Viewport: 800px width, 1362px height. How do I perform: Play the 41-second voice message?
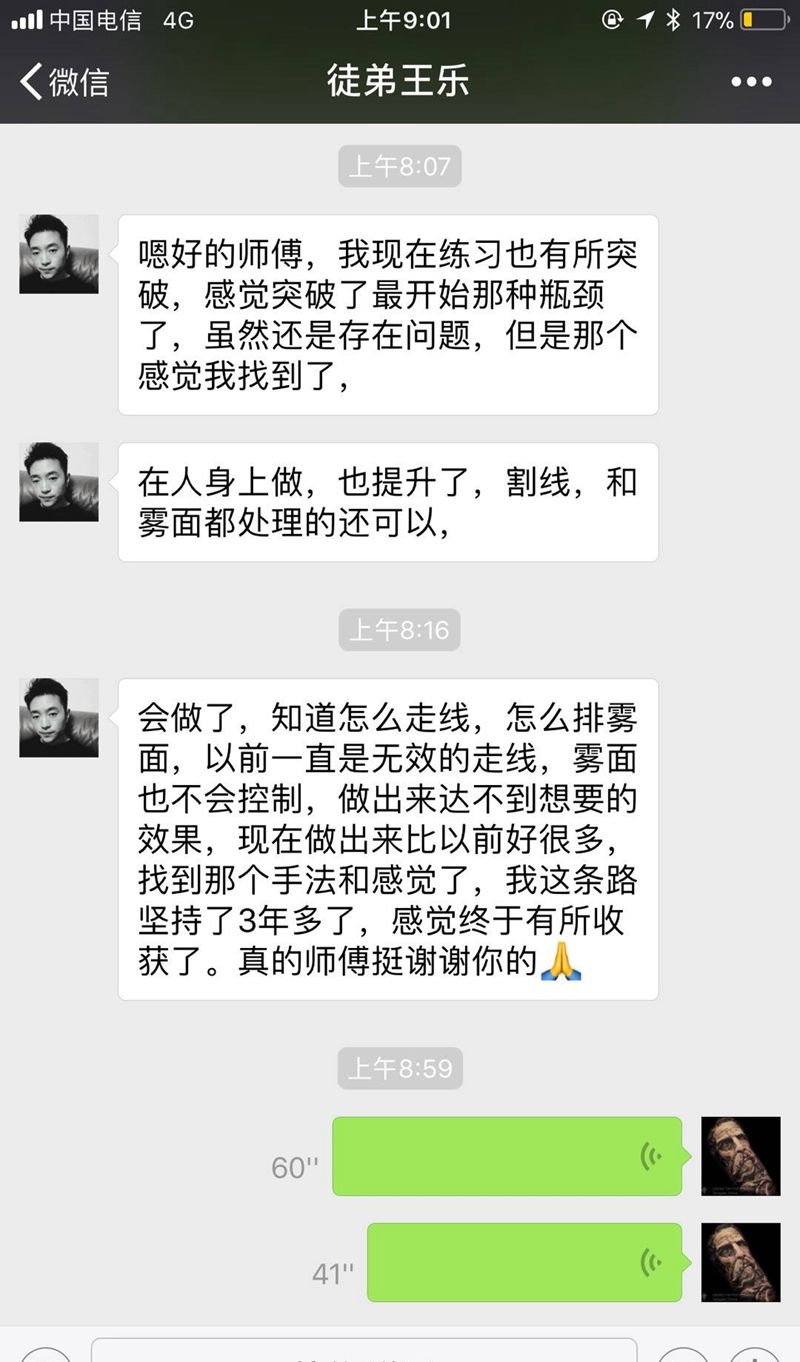click(x=524, y=1262)
